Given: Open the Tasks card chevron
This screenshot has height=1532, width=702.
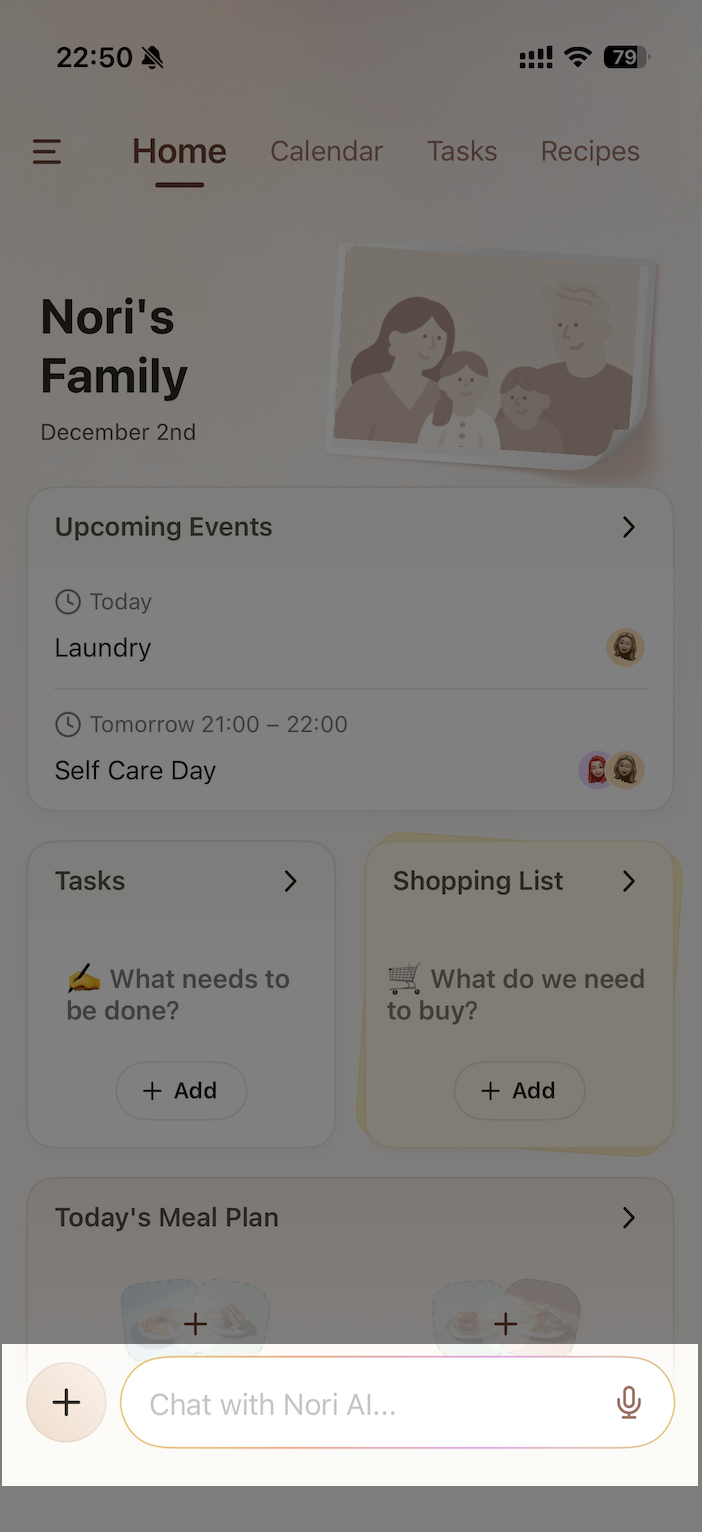Looking at the screenshot, I should [x=290, y=881].
